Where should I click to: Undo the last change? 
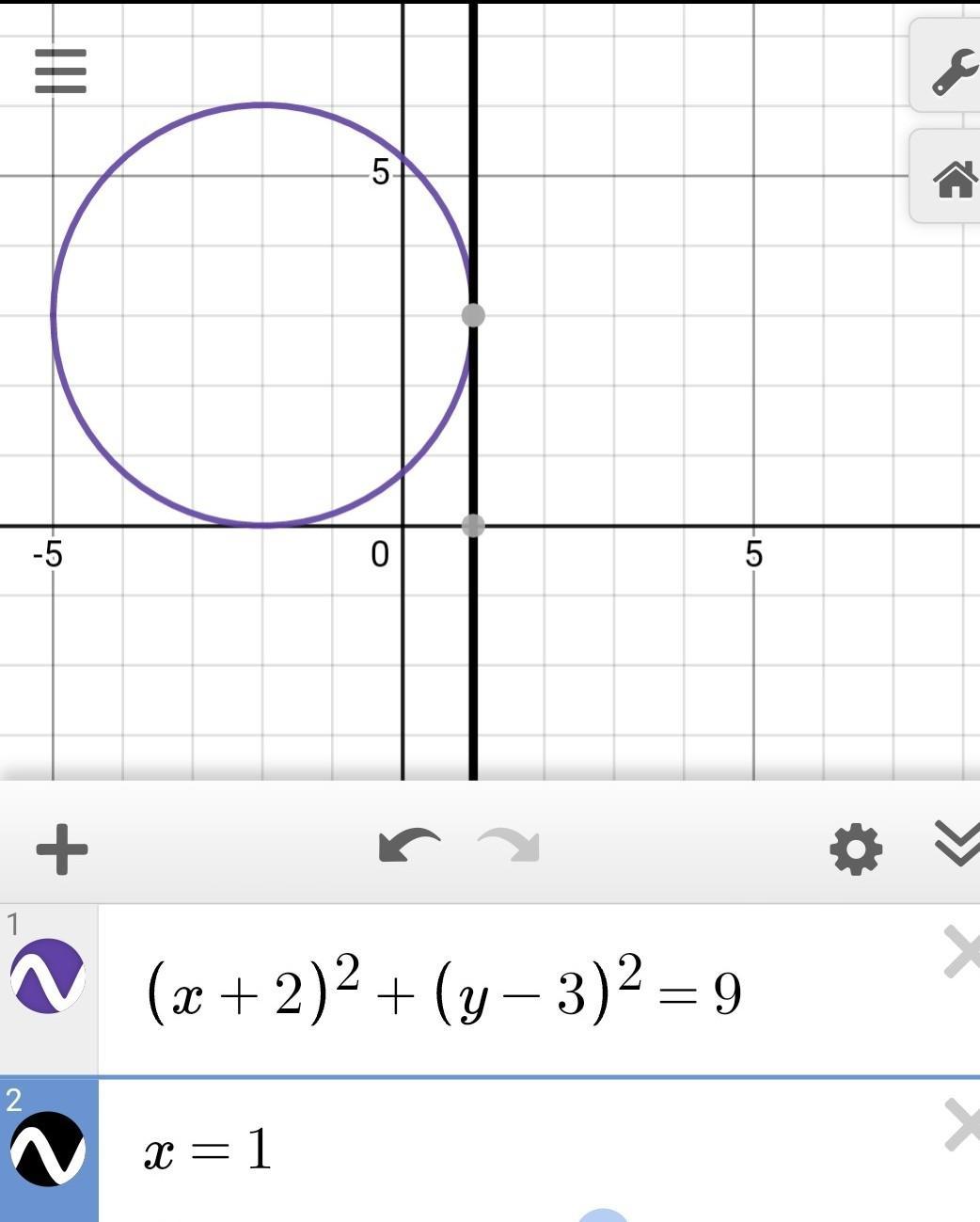point(409,847)
